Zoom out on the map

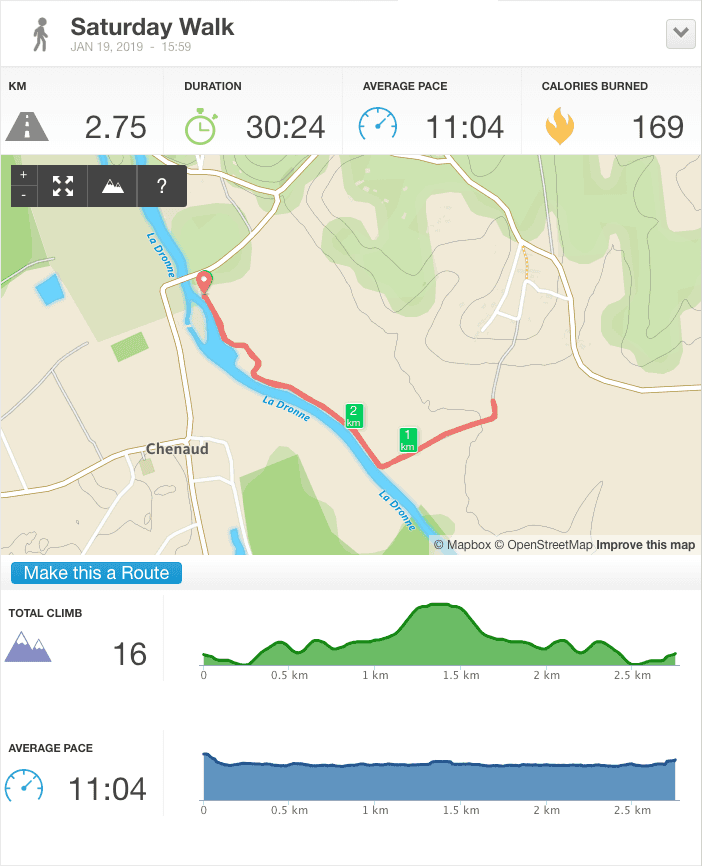pos(23,195)
